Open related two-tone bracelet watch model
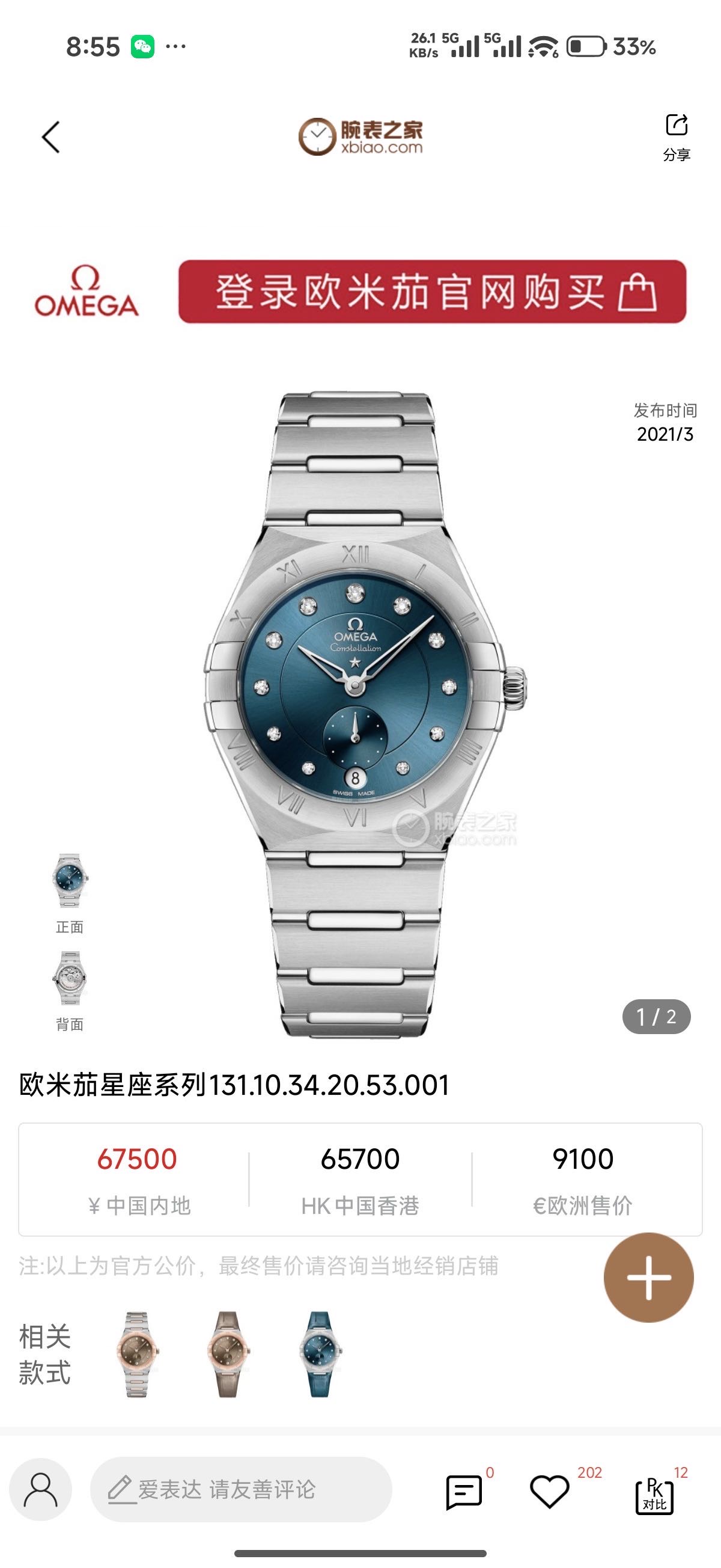The image size is (721, 1568). tap(137, 1355)
